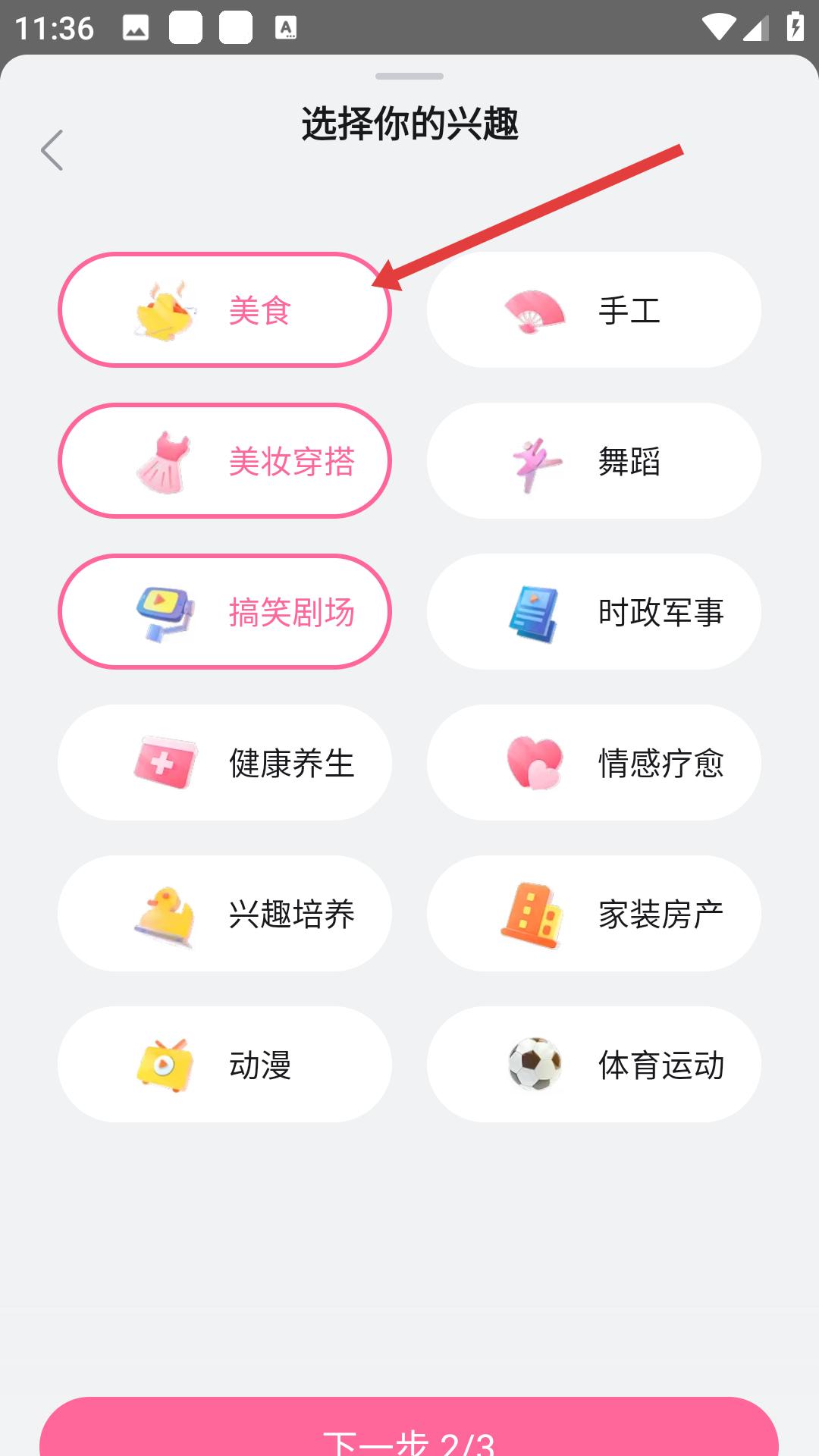Deselect the 美妆穿搭 chip
The width and height of the screenshot is (819, 1456).
tap(224, 460)
